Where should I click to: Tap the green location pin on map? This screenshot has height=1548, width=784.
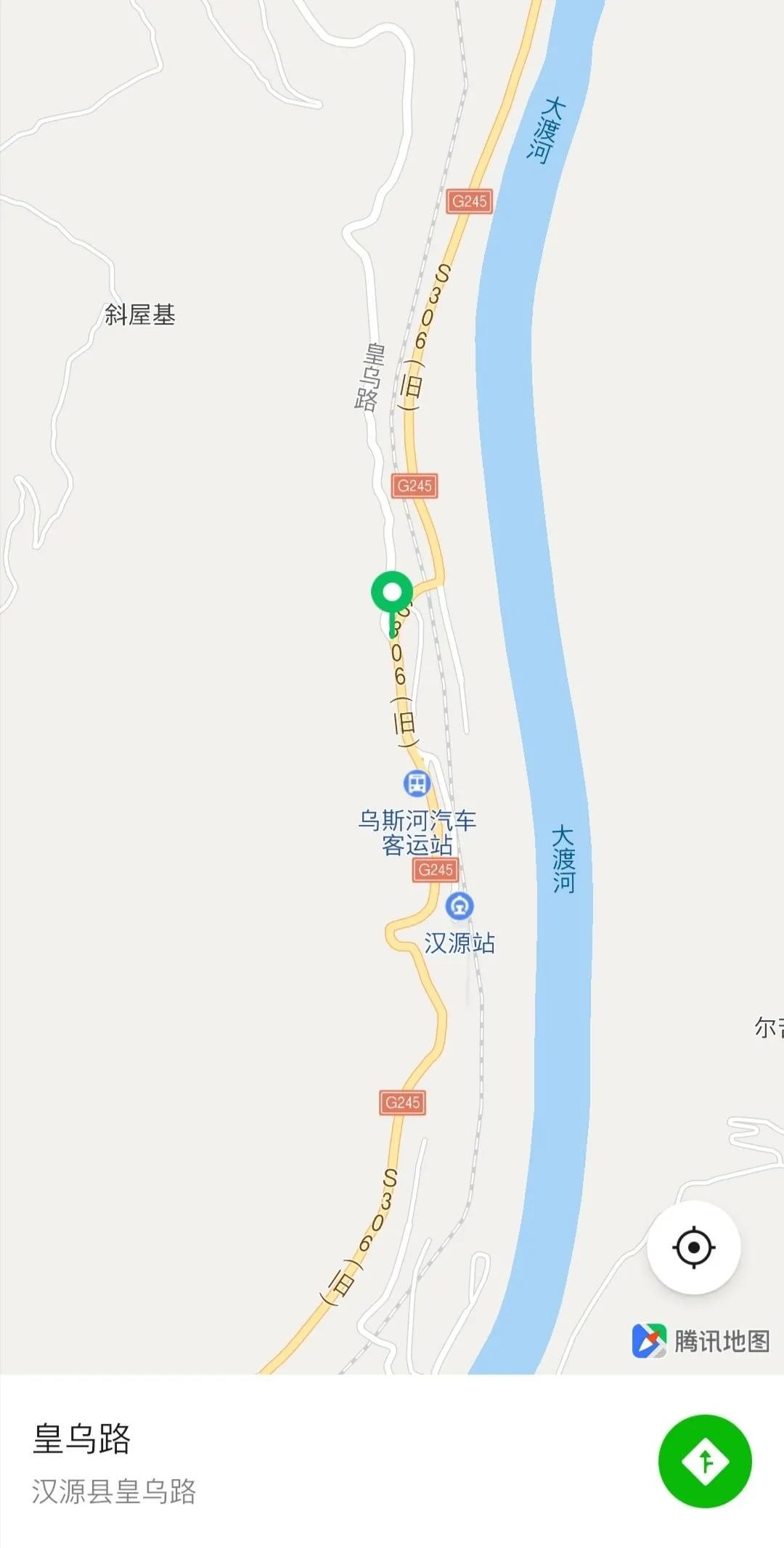392,594
